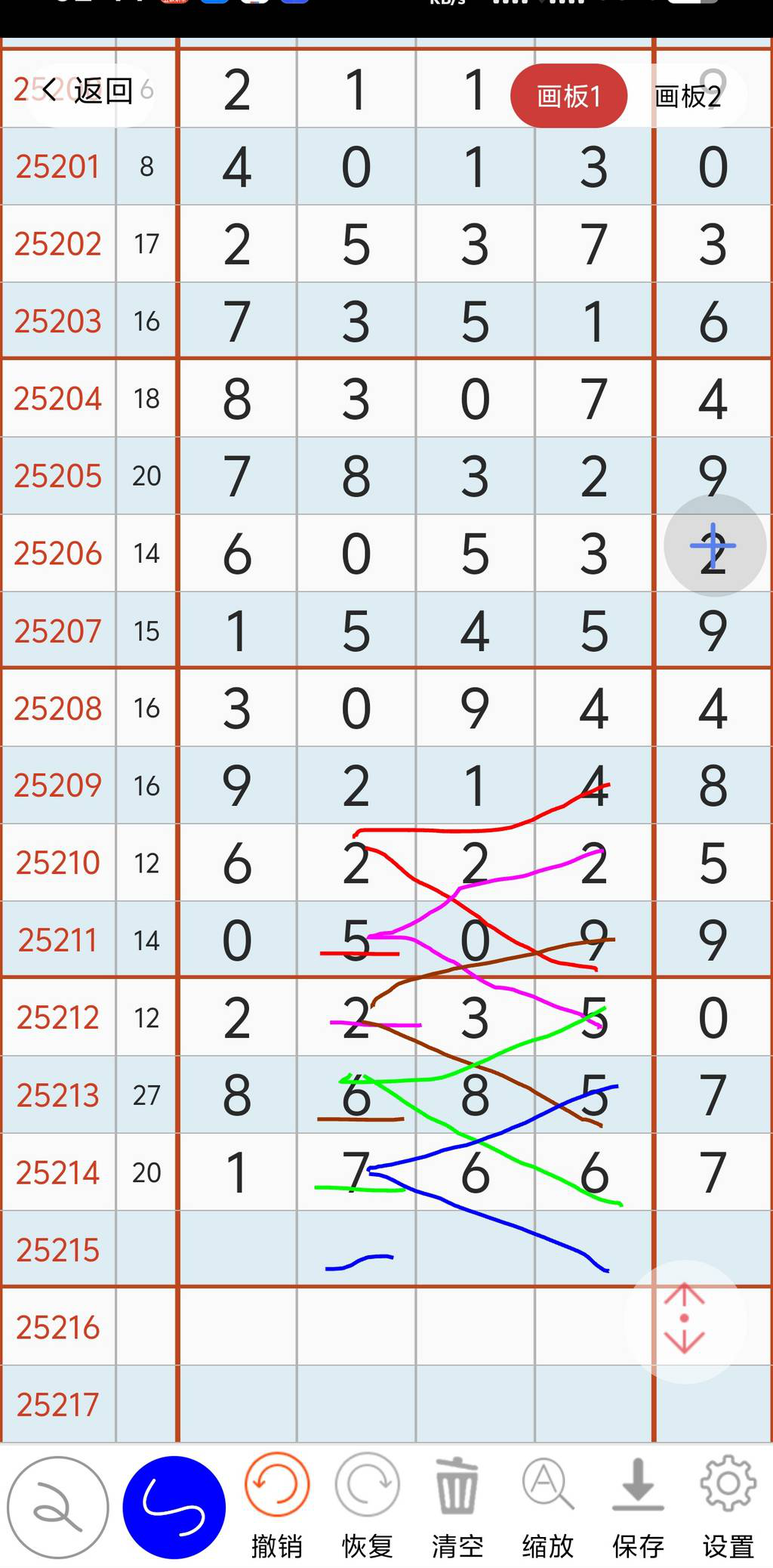Select the white curve pen tool

point(57,1508)
